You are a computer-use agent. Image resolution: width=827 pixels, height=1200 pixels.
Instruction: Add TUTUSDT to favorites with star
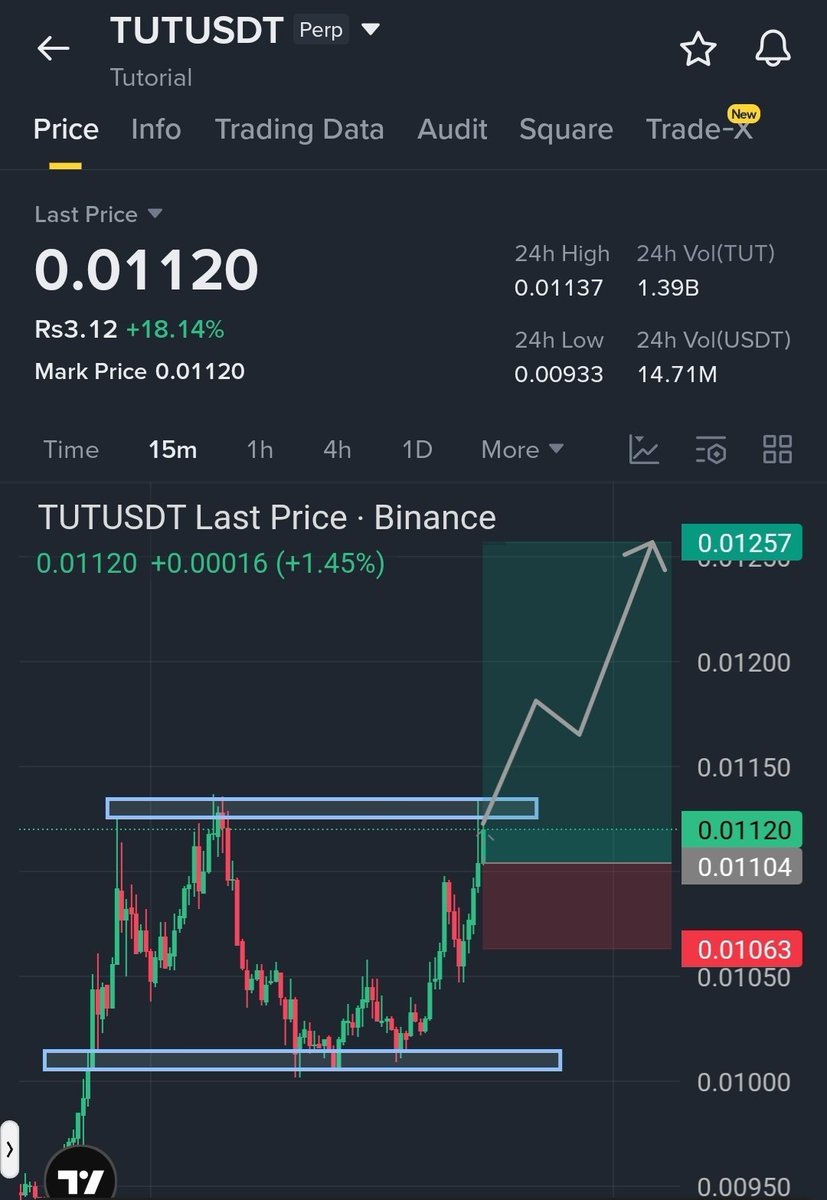(698, 48)
